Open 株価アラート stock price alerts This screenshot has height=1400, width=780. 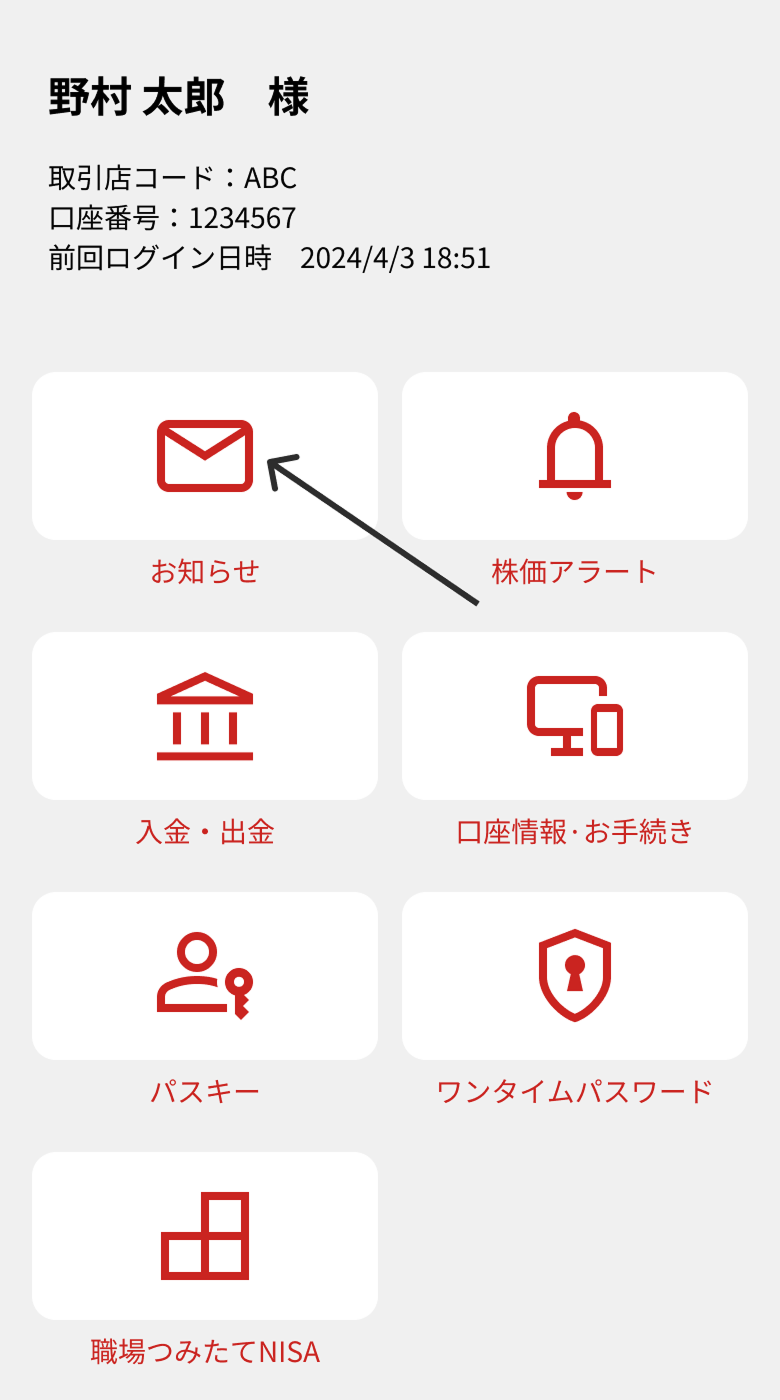click(574, 456)
